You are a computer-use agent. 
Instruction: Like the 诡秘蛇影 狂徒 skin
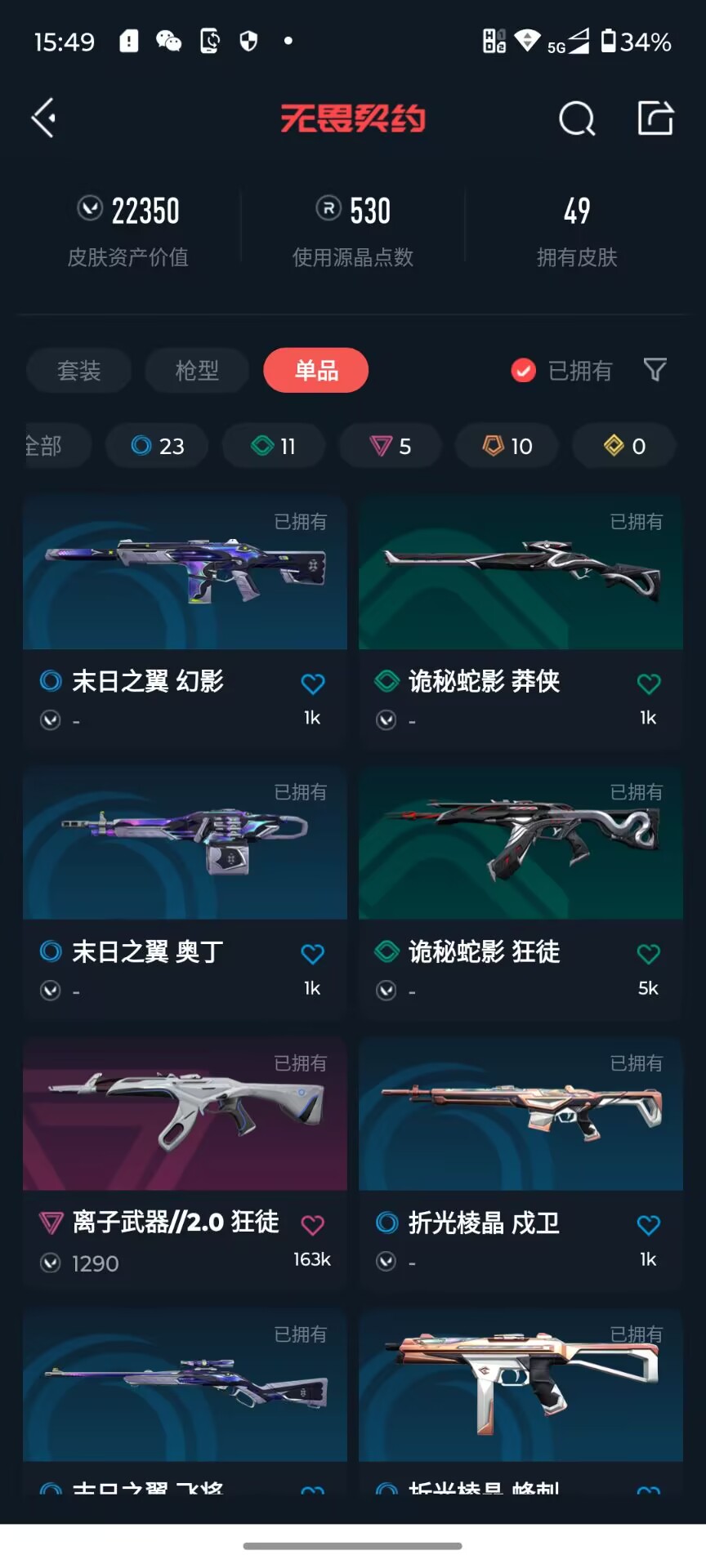(x=648, y=954)
